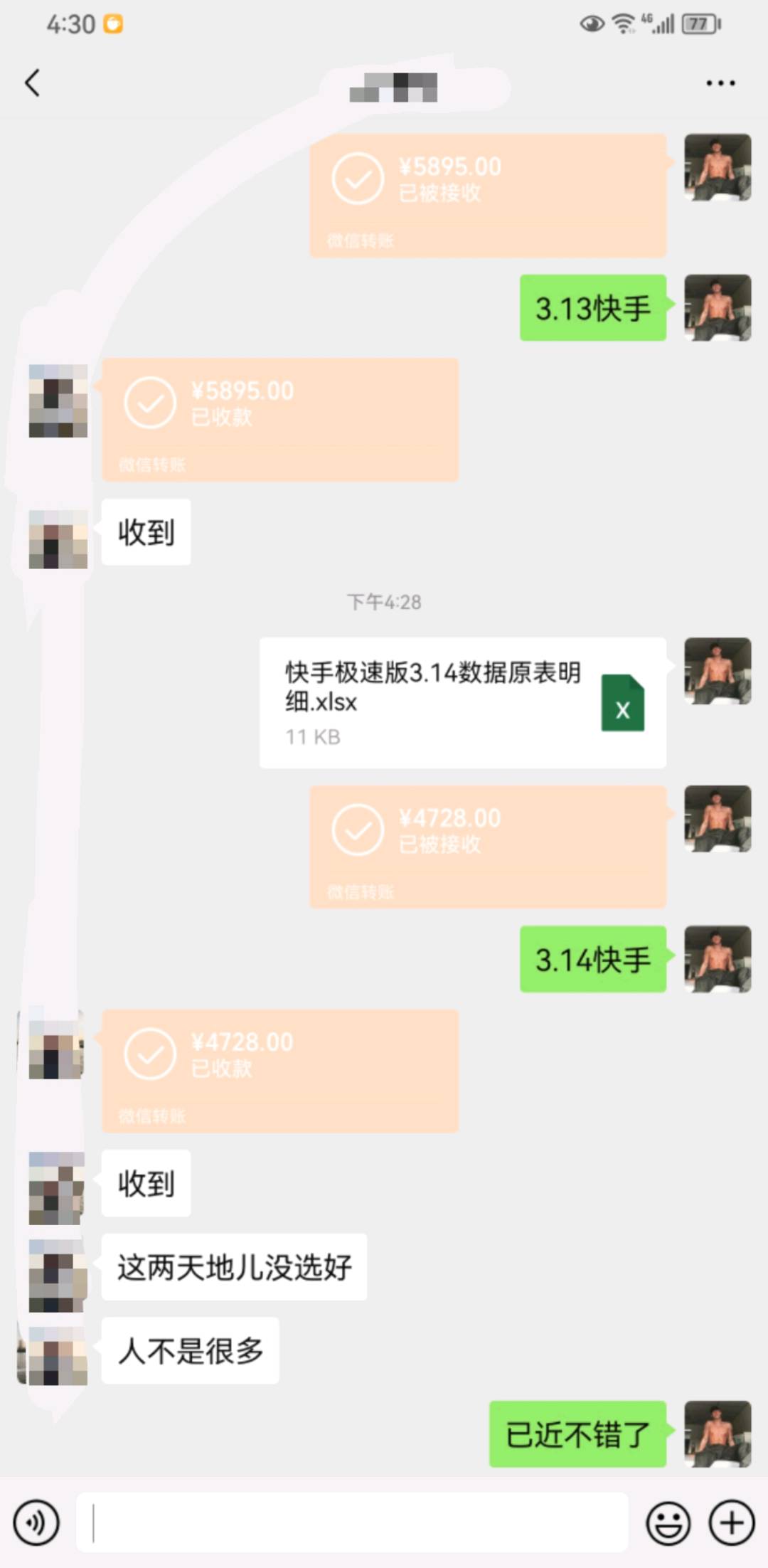
Task: View the ¥4728.00 已收款 transfer details
Action: 280,1071
